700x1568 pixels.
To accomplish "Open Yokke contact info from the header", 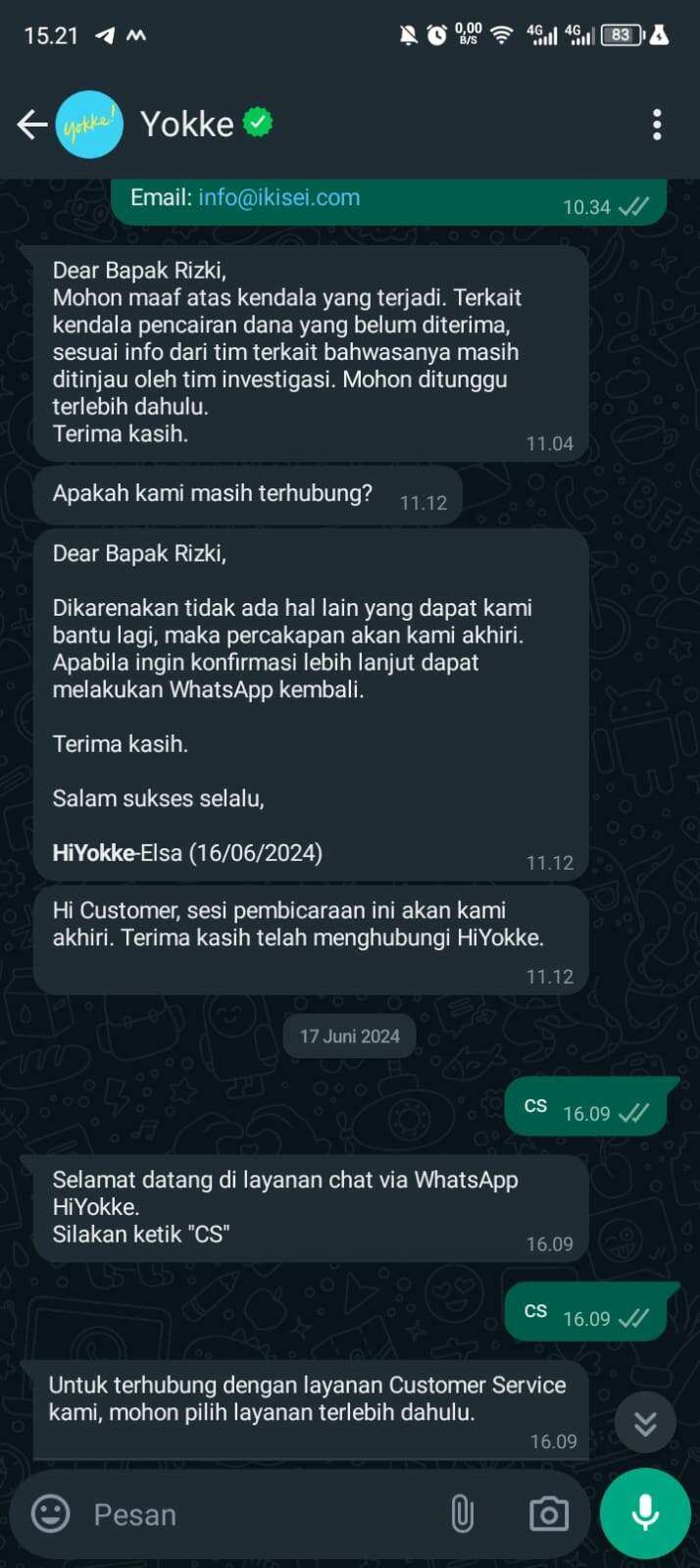I will tap(186, 125).
